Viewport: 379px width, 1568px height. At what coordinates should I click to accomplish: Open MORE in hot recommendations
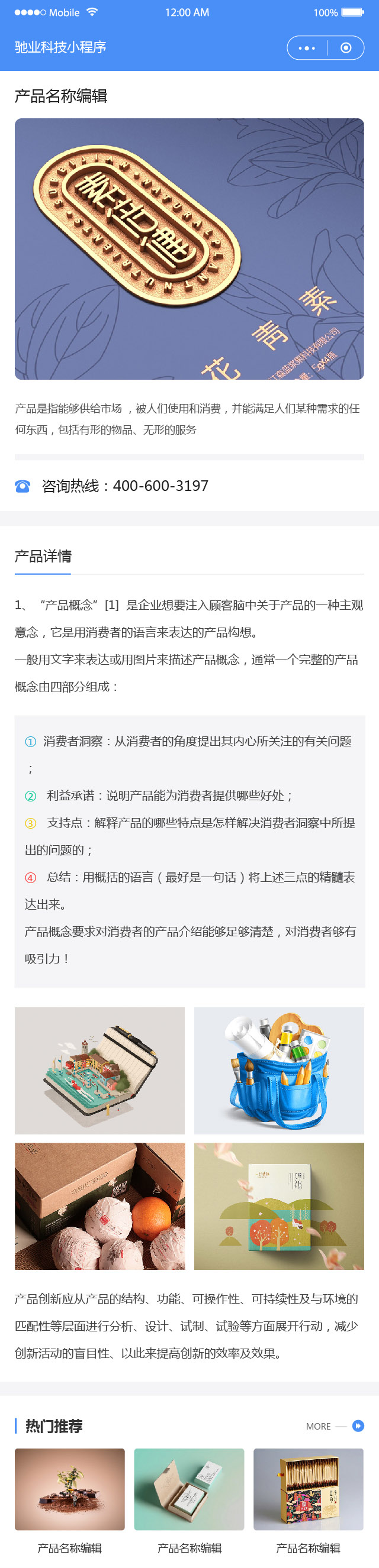point(335,1425)
